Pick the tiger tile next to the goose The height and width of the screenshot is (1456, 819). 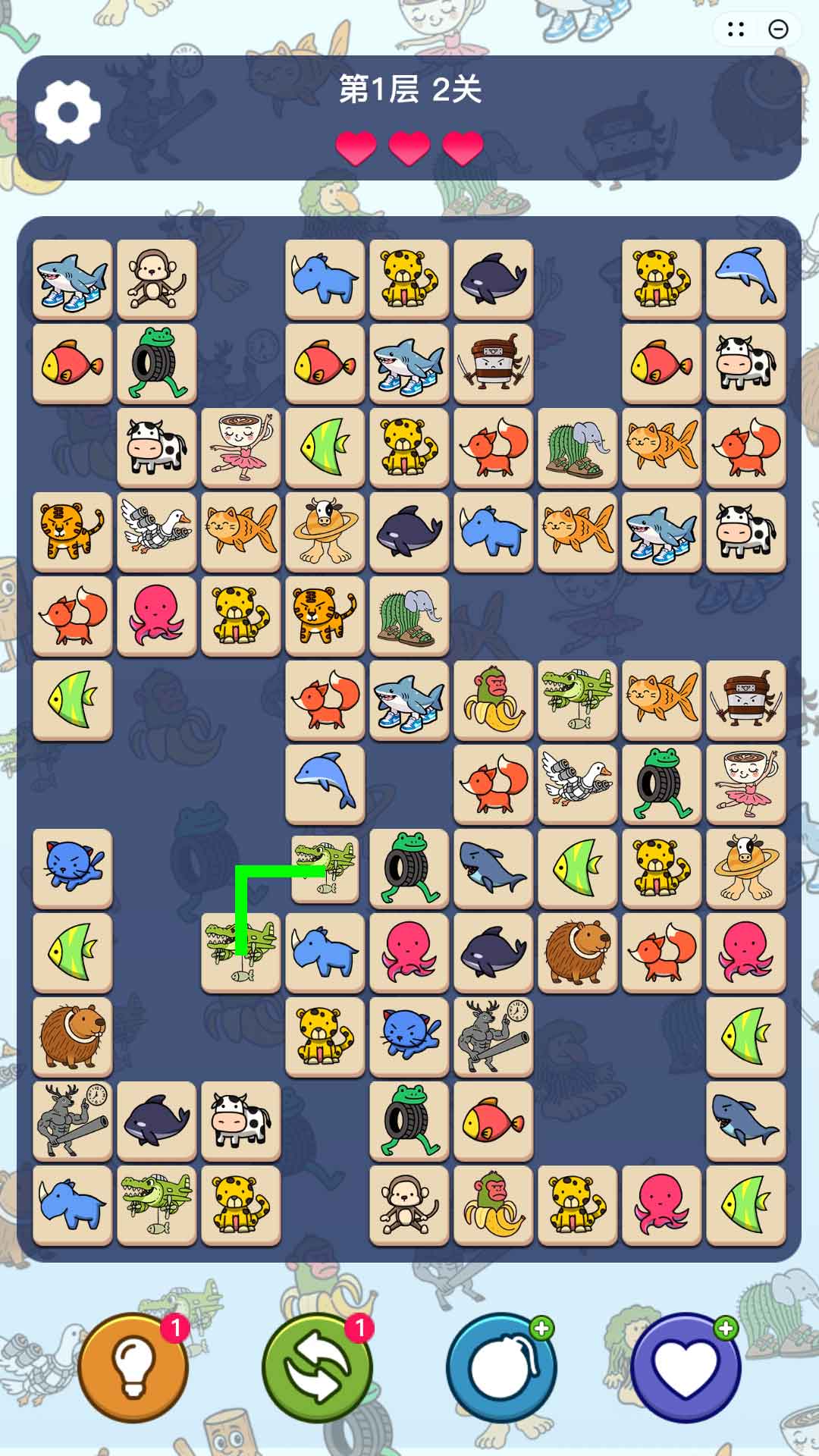[72, 531]
